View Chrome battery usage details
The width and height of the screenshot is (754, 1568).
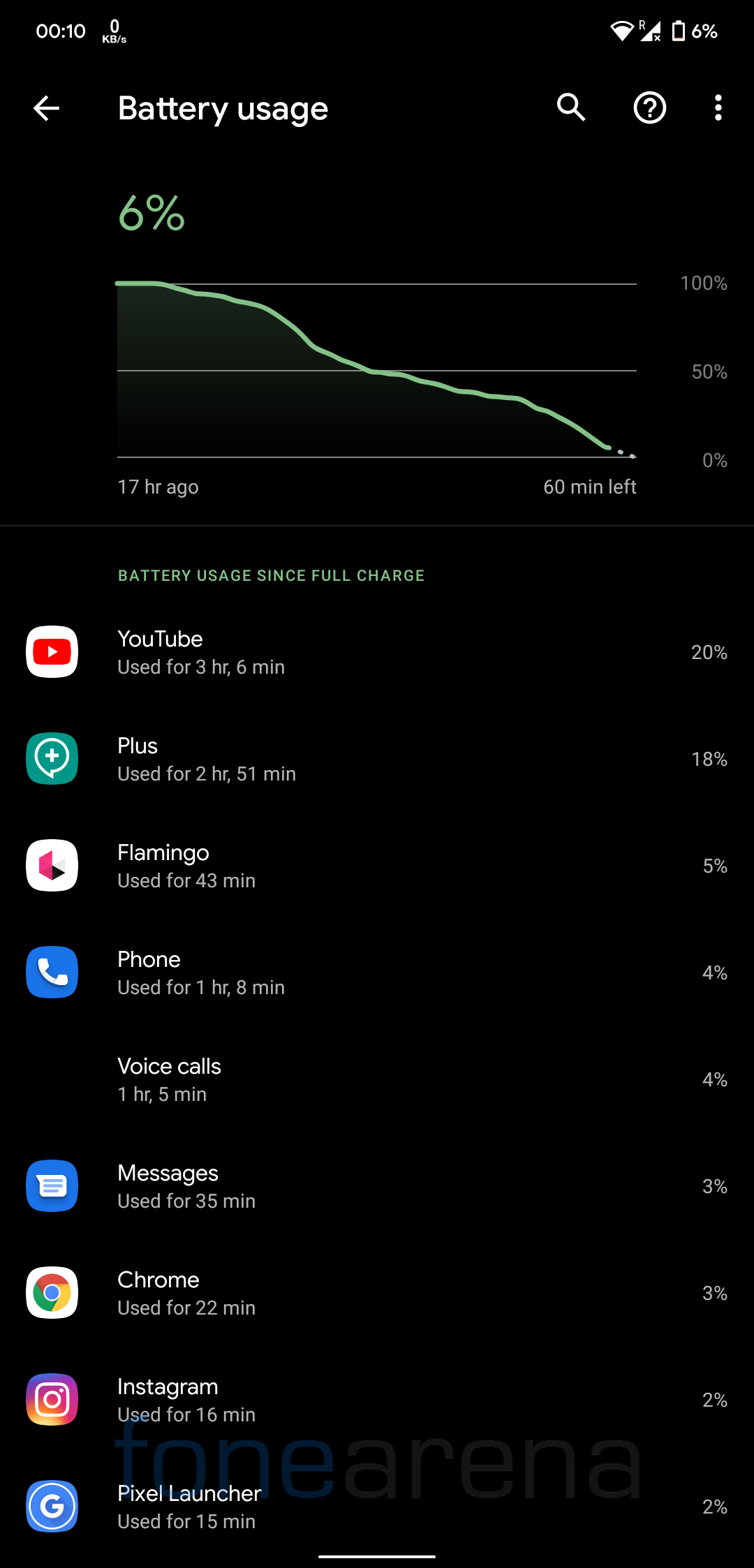[377, 1293]
